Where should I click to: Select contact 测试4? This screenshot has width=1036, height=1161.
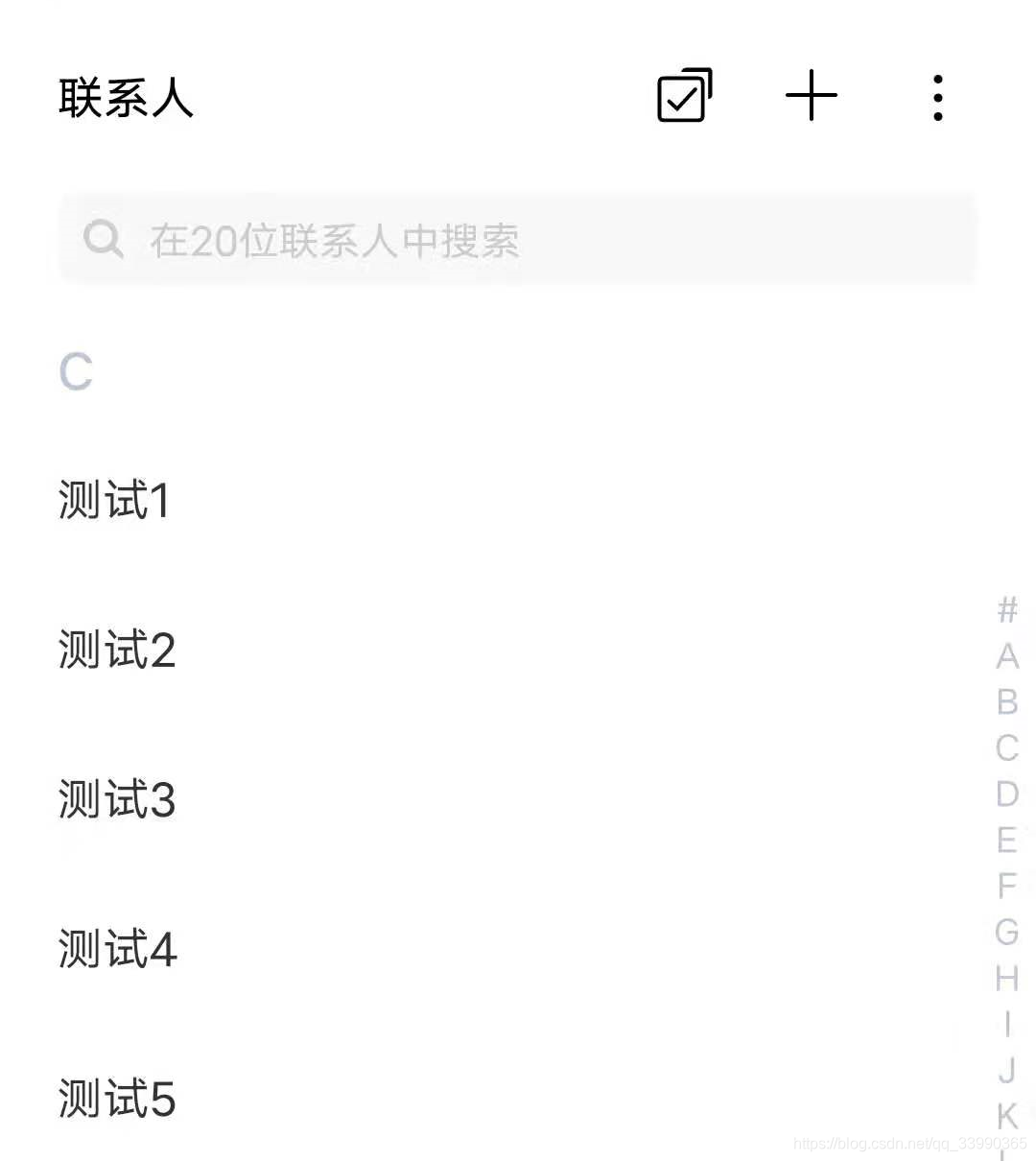(117, 950)
